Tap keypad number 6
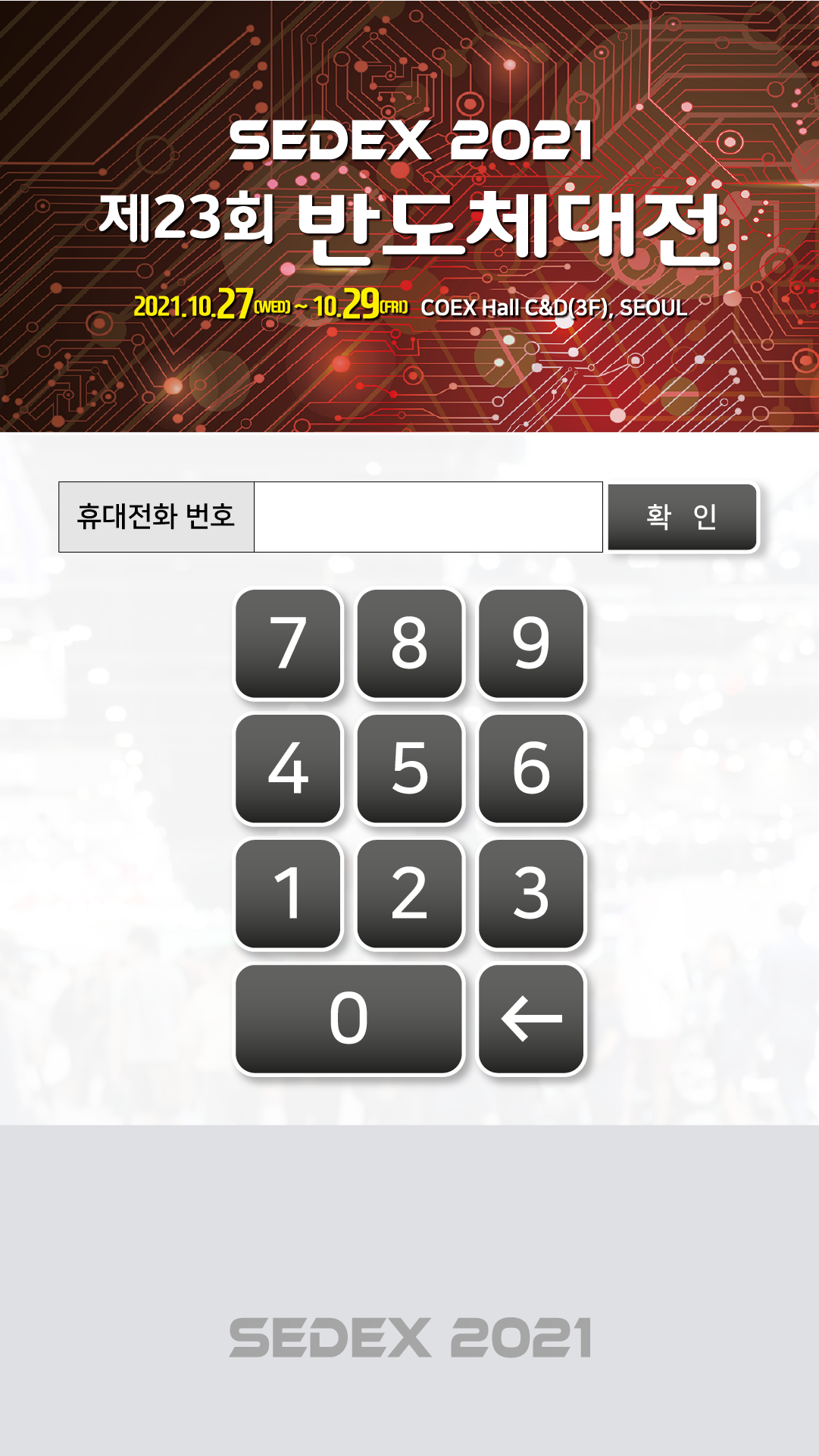 click(x=531, y=769)
